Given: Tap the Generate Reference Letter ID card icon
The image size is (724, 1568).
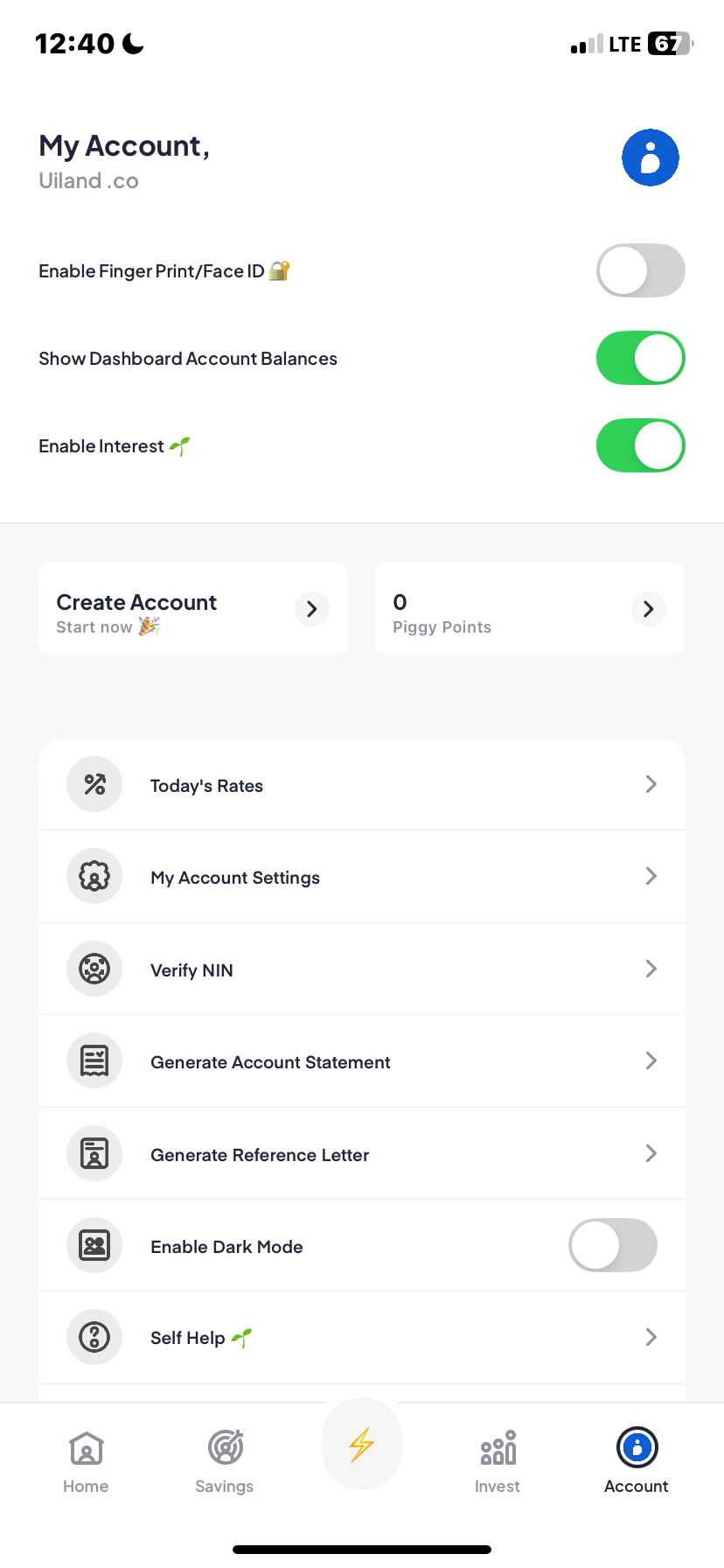Looking at the screenshot, I should point(94,1153).
